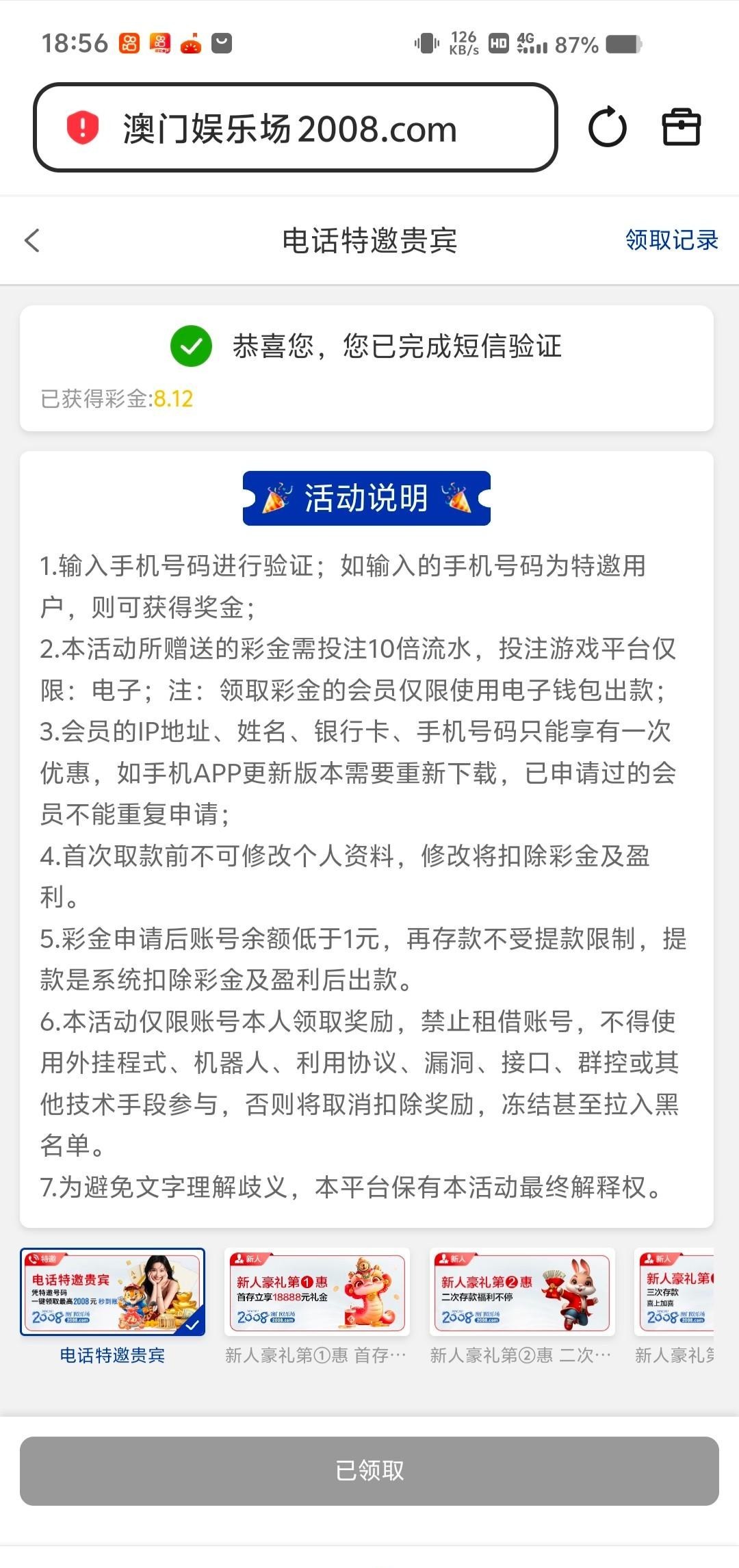Select the 电话特邀贵宾 promotion card
The width and height of the screenshot is (739, 1568).
pyautogui.click(x=112, y=1292)
